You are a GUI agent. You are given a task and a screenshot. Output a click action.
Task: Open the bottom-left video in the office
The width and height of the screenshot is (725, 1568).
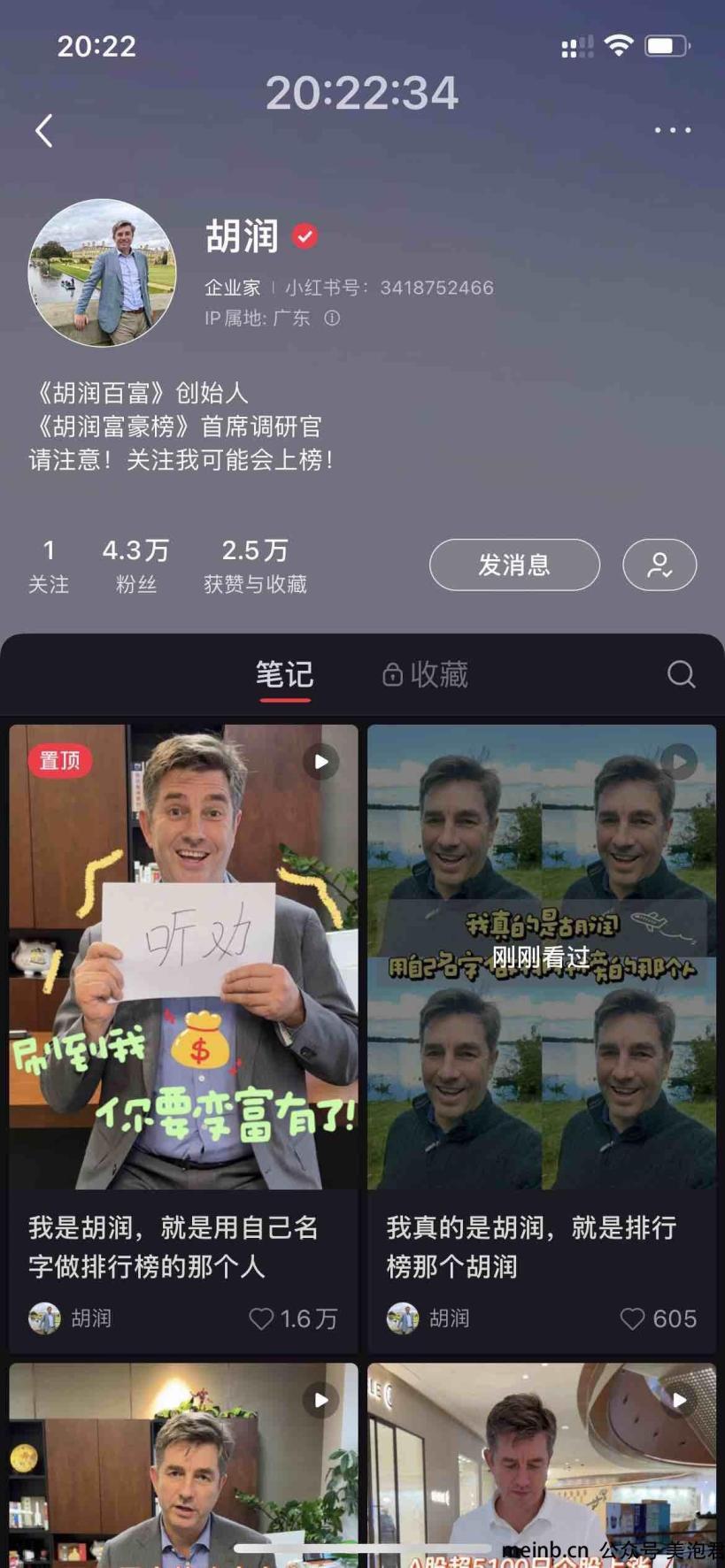click(183, 1460)
